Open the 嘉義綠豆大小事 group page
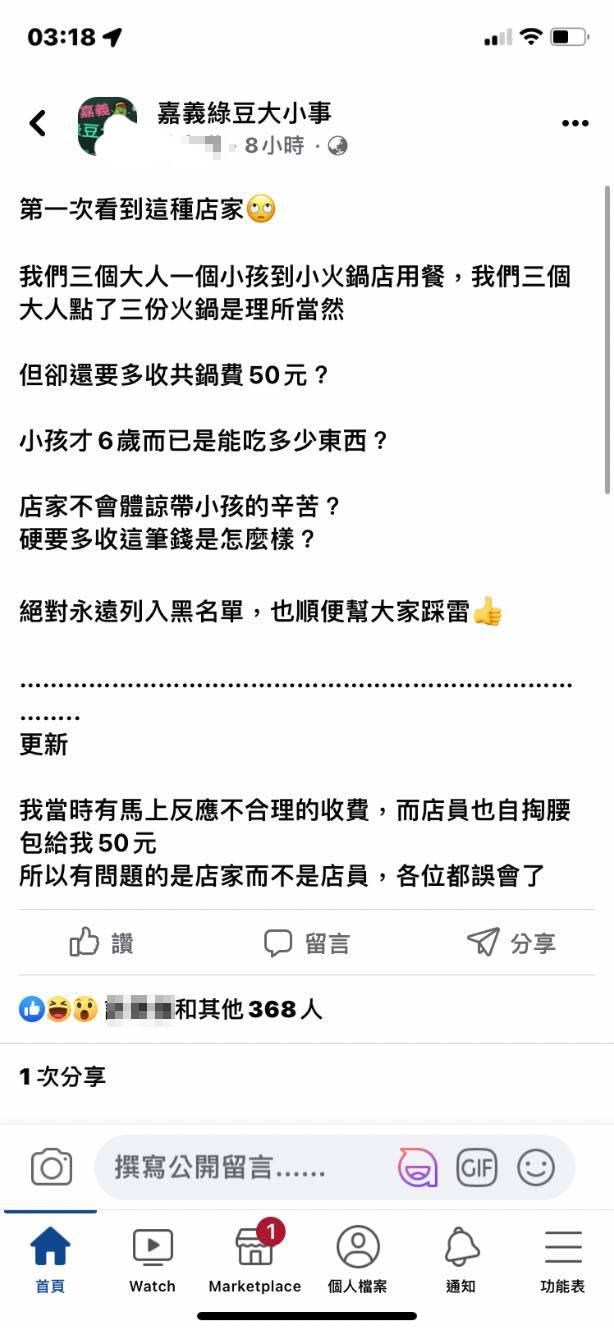 [x=244, y=113]
